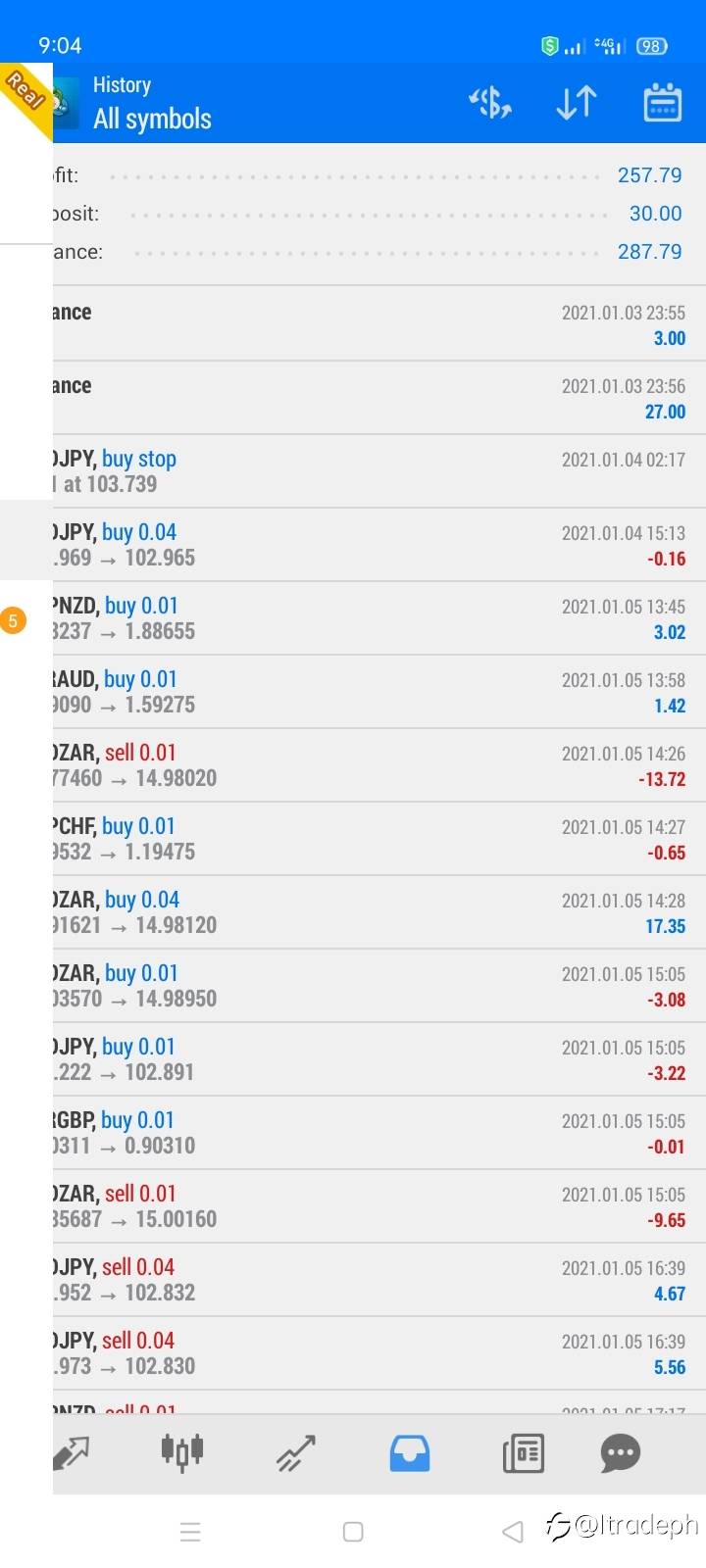Open the buy stop order at 103.739
The width and height of the screenshot is (706, 1568).
[379, 471]
